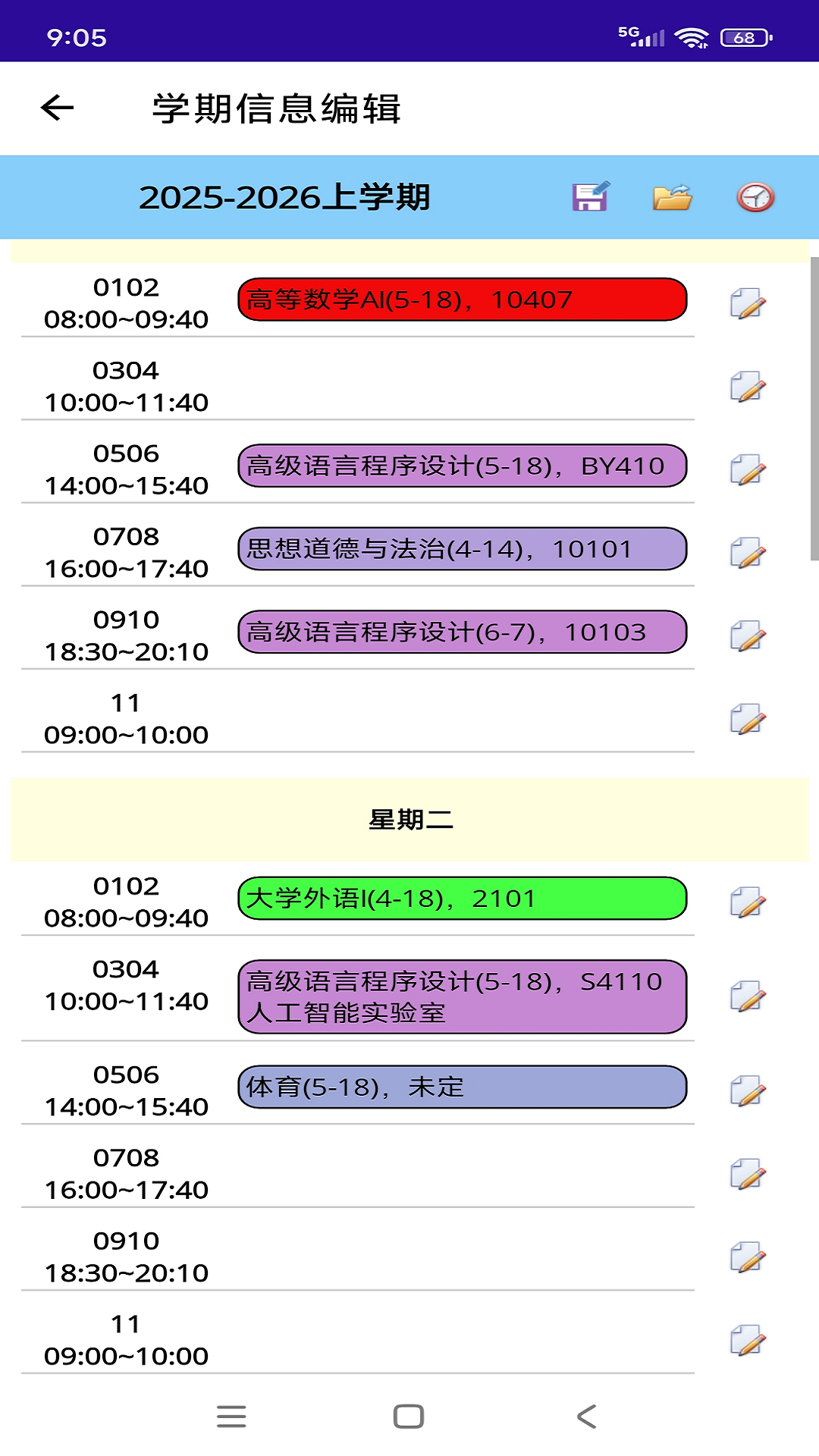Edit the 体育(5-18) 未定 slot

(x=748, y=1091)
